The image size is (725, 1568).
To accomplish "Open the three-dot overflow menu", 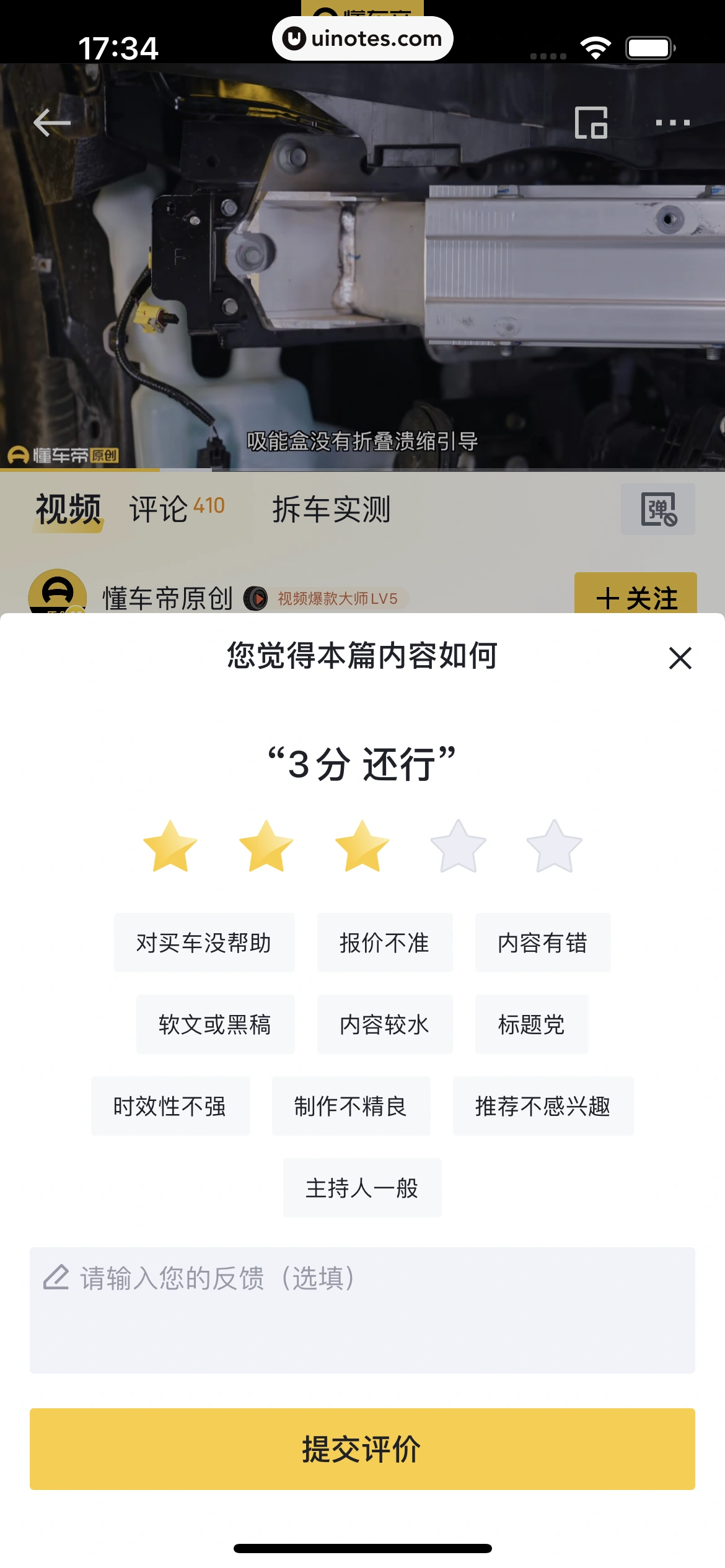I will 672,123.
